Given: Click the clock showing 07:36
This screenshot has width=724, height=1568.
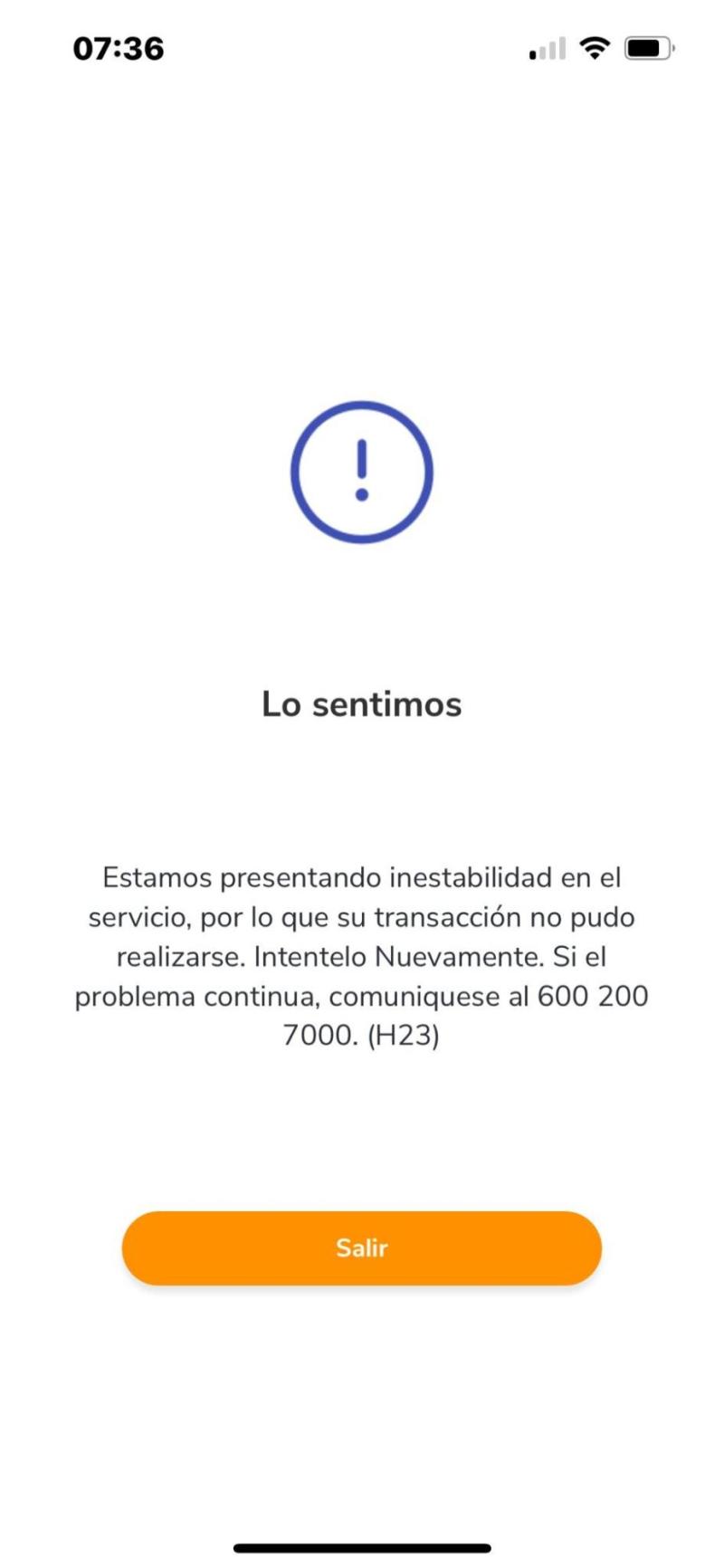Looking at the screenshot, I should pyautogui.click(x=116, y=49).
